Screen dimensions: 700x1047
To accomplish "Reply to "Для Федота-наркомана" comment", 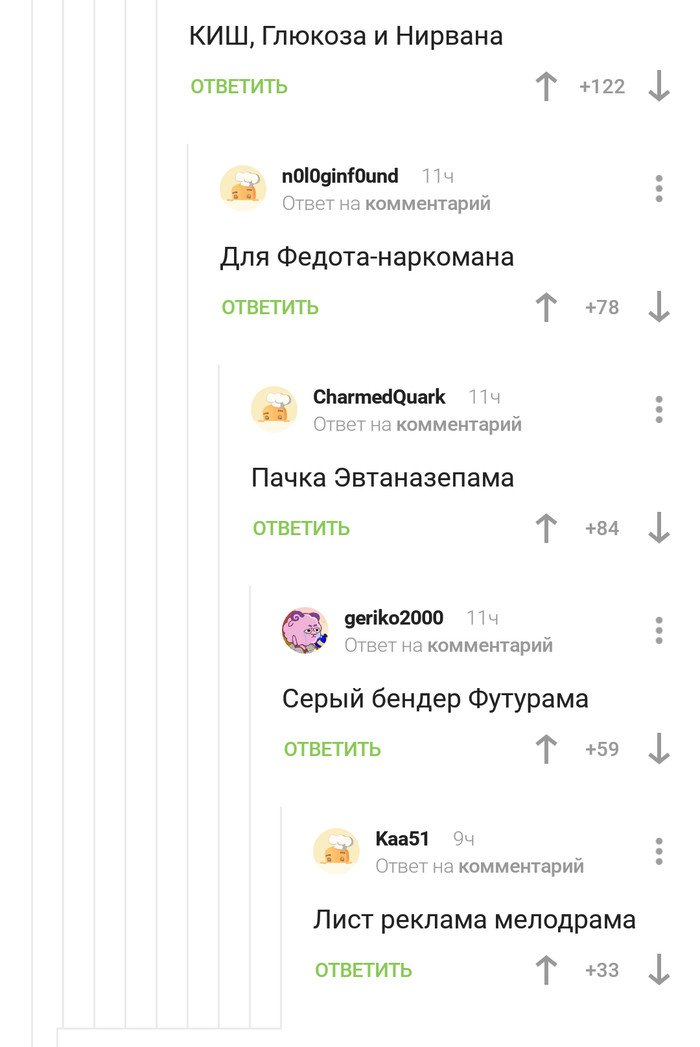I will pos(270,308).
